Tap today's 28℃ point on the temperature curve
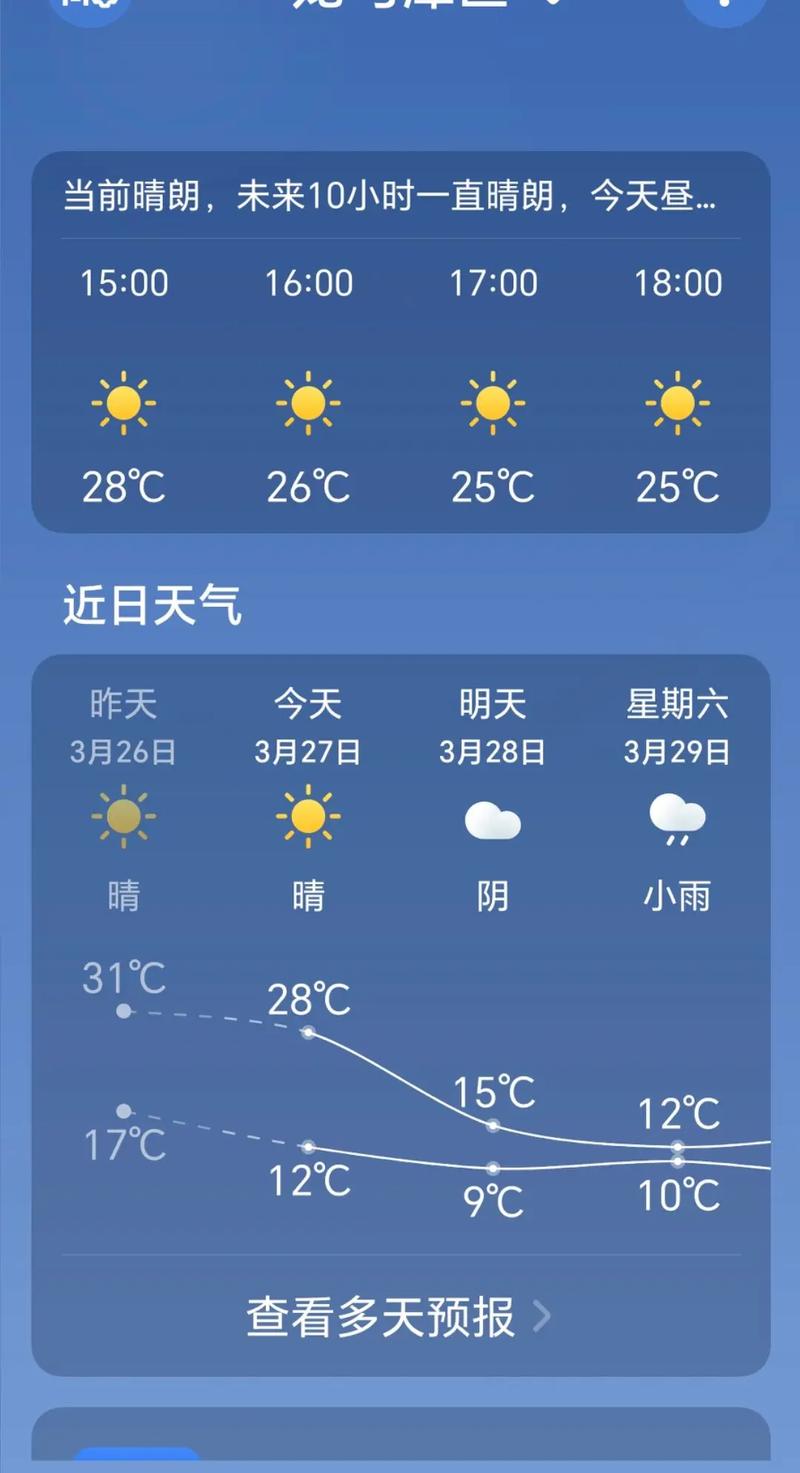 (x=309, y=1032)
